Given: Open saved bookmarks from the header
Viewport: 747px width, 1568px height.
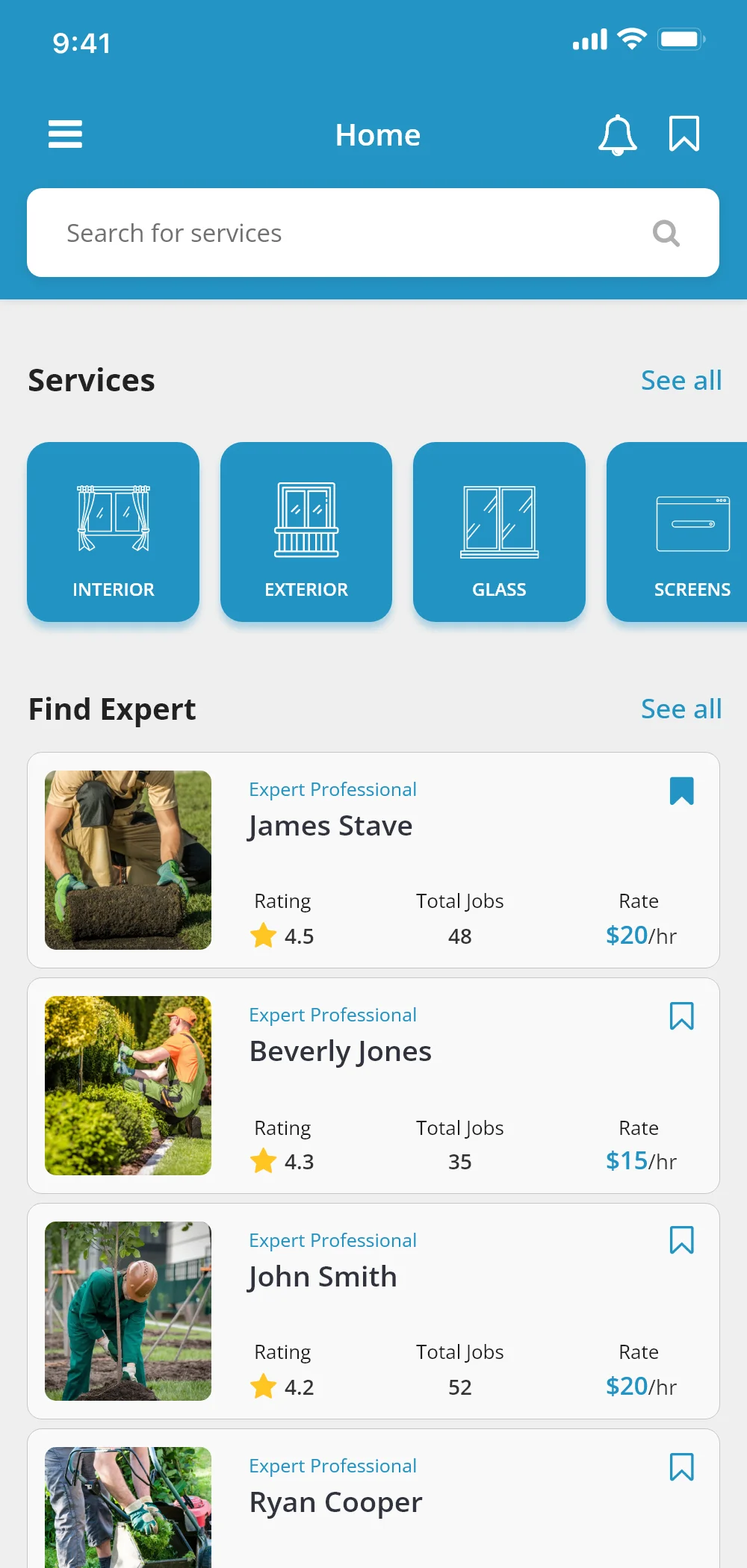Looking at the screenshot, I should click(684, 134).
